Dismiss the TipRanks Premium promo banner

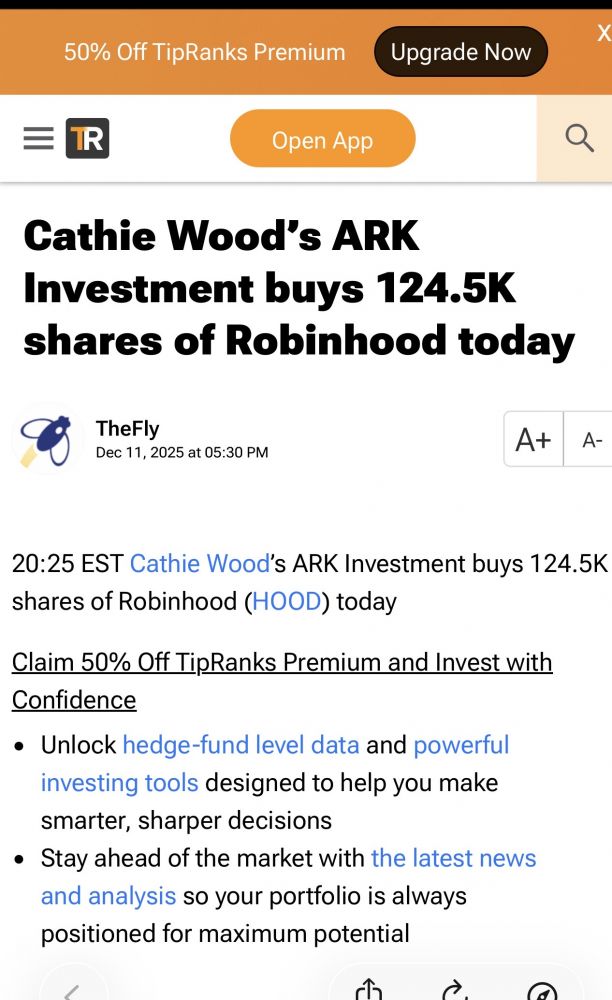pos(603,33)
